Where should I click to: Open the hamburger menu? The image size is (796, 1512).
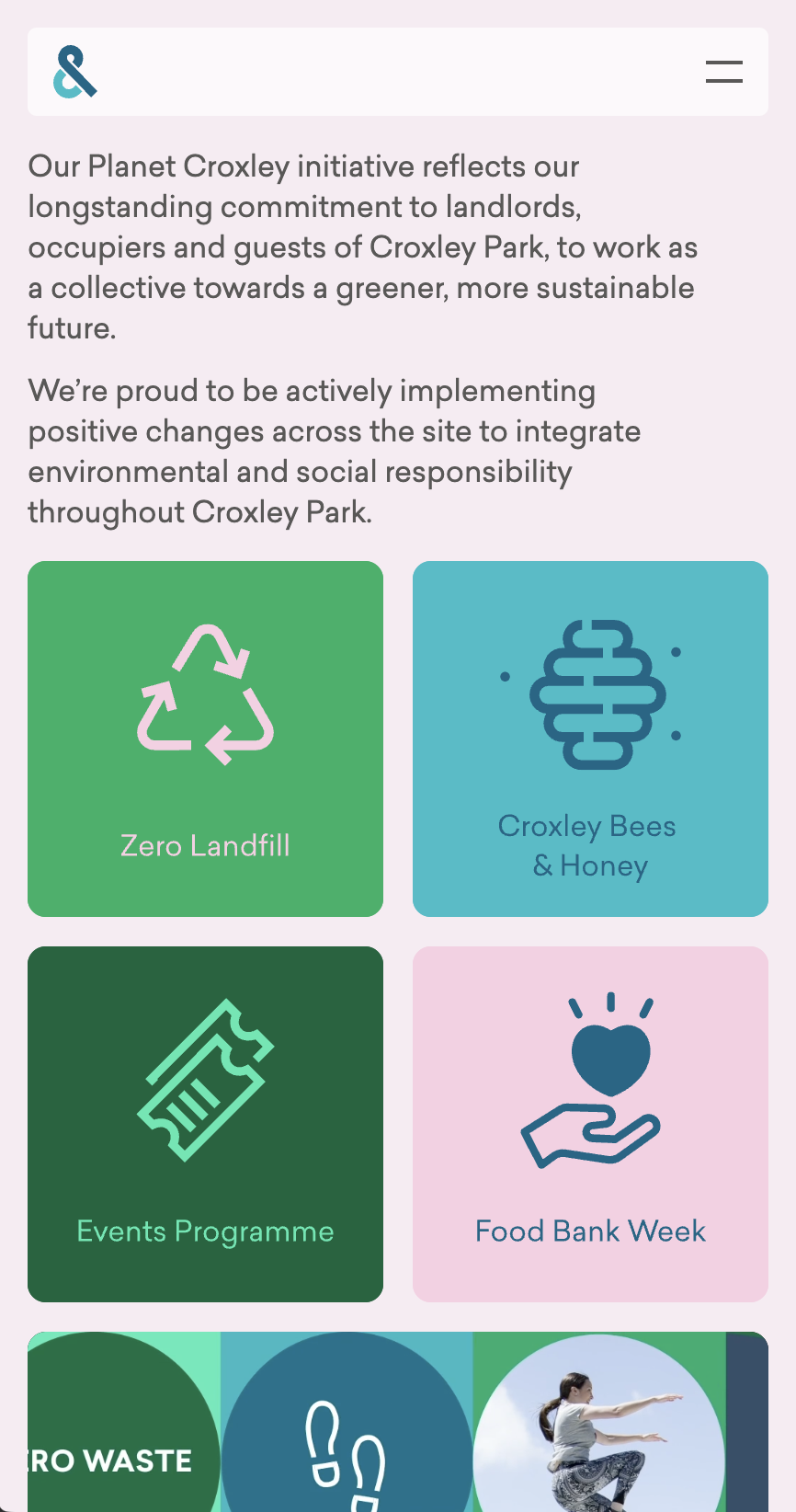tap(723, 72)
